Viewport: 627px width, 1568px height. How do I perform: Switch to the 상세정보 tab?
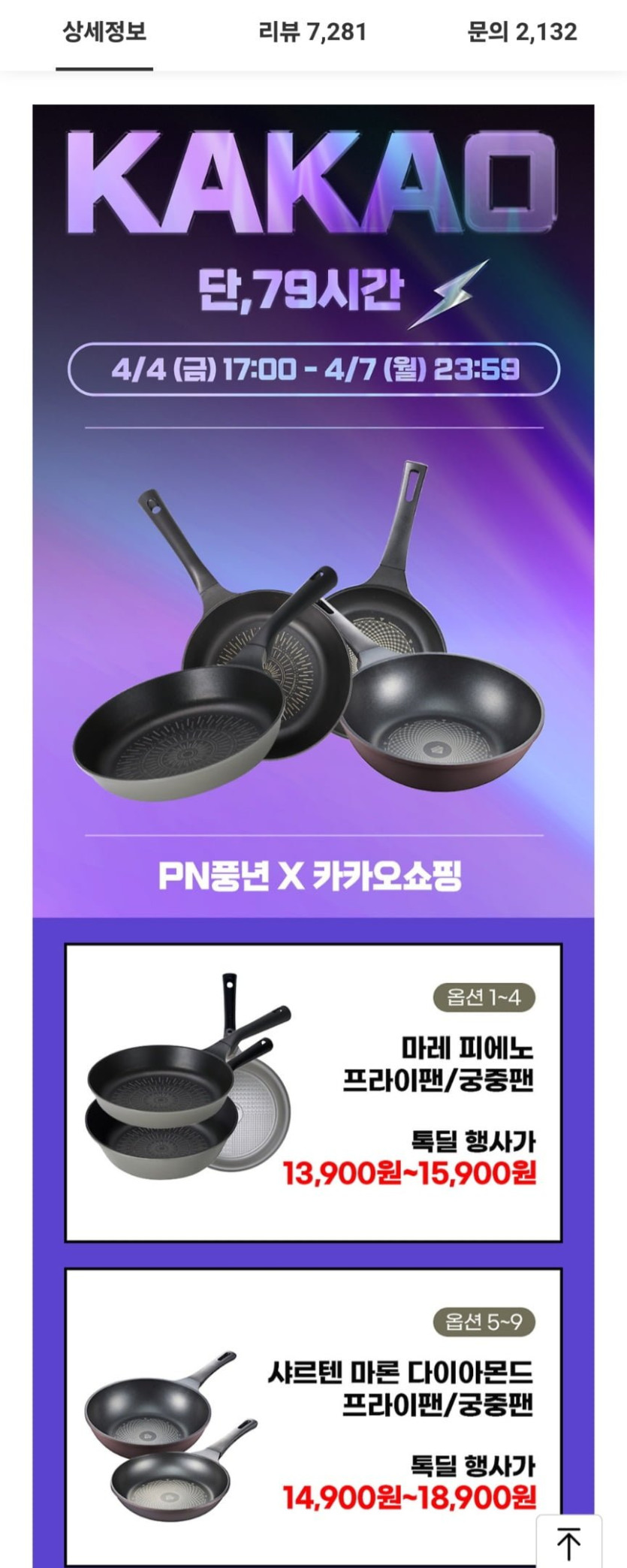tap(104, 32)
